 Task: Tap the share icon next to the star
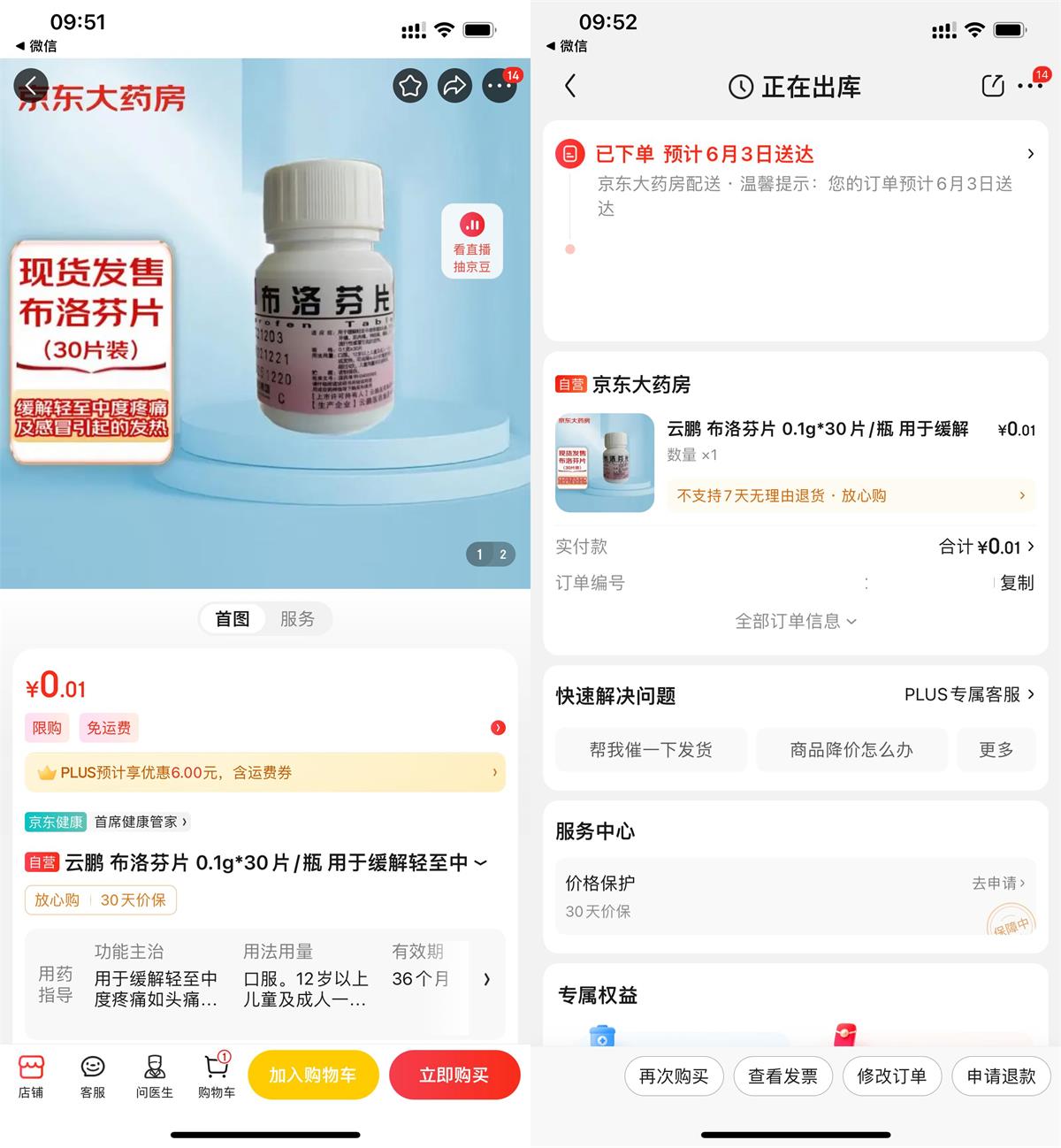(455, 86)
